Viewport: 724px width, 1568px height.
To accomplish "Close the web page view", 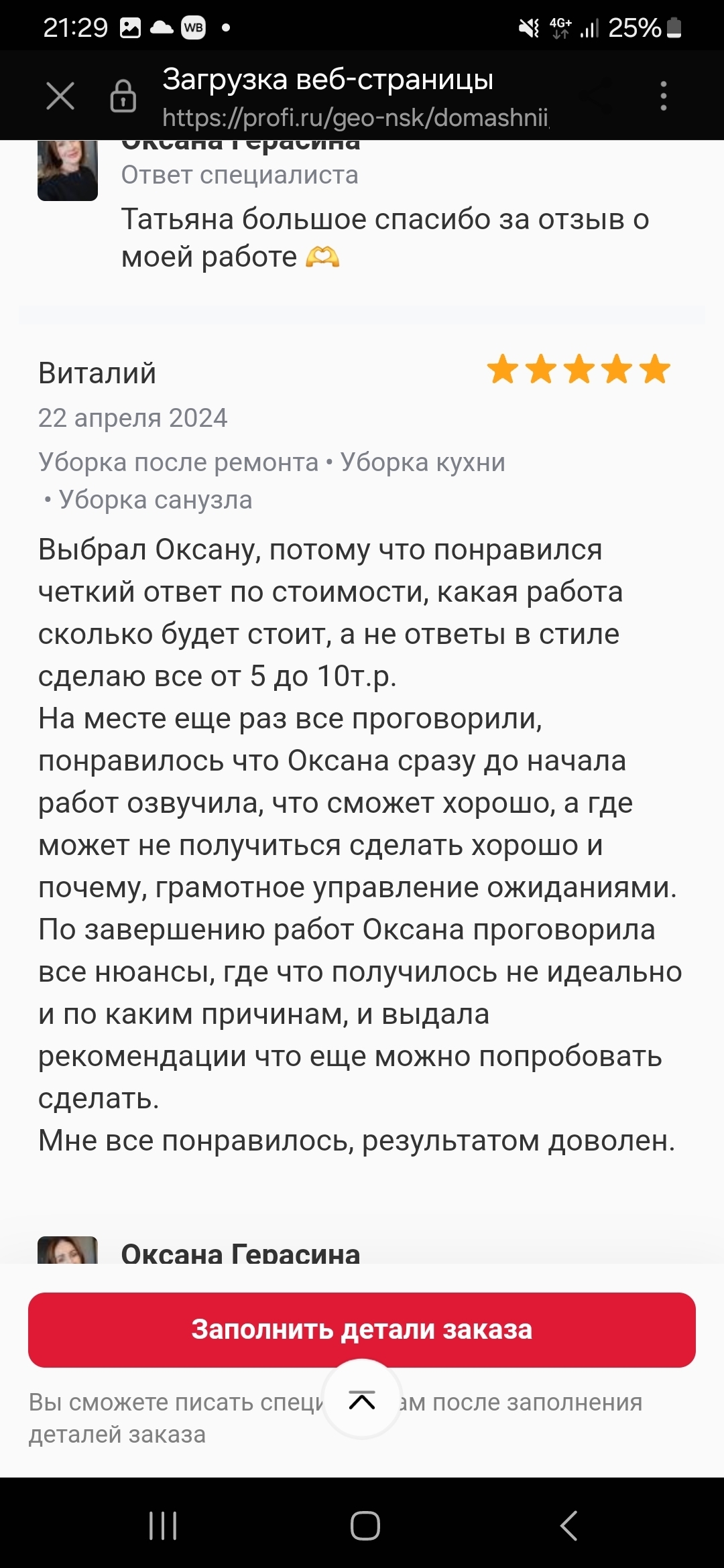I will pos(60,96).
